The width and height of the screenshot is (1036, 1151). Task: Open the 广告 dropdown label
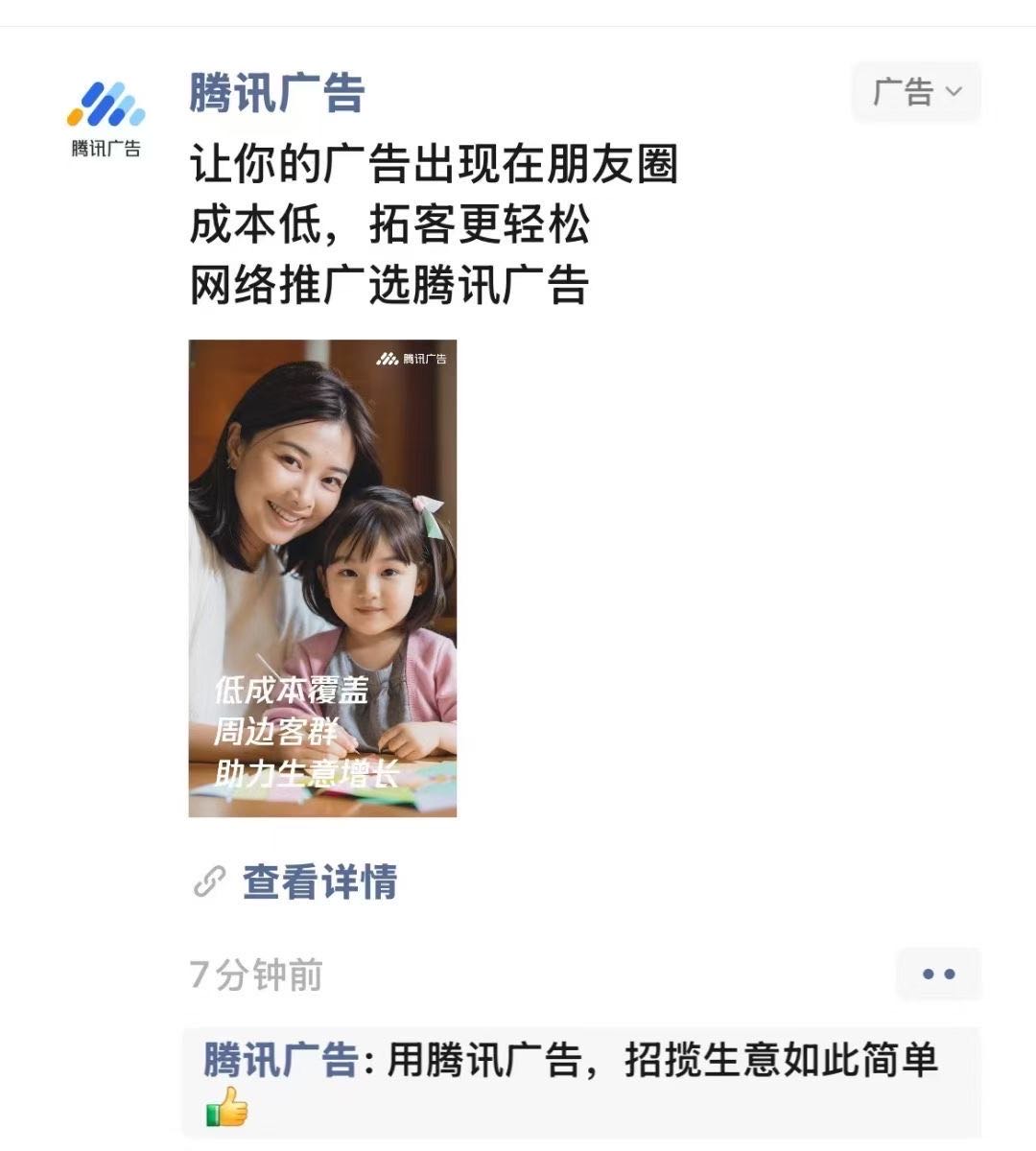click(915, 92)
